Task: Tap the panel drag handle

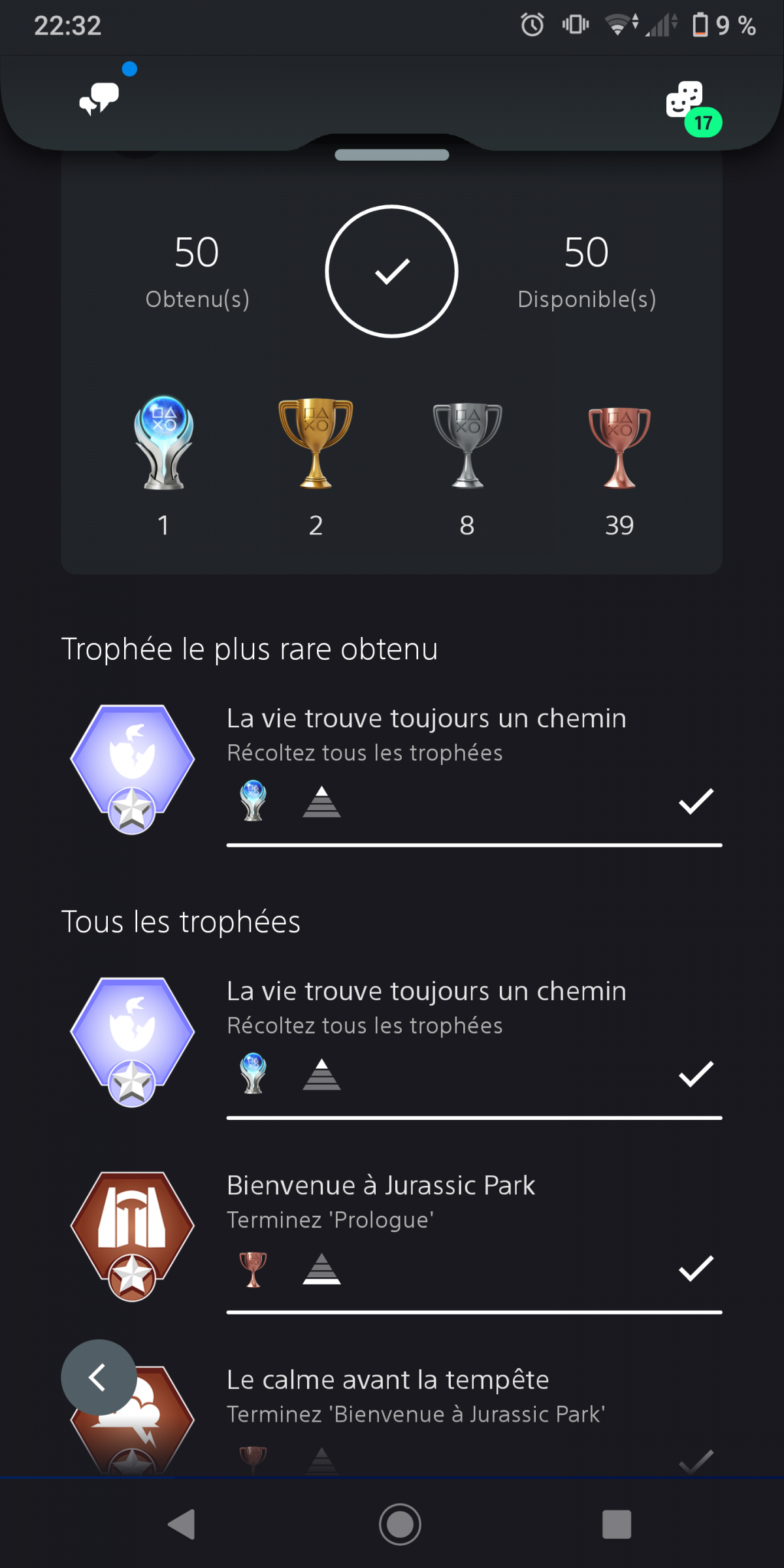Action: click(392, 155)
